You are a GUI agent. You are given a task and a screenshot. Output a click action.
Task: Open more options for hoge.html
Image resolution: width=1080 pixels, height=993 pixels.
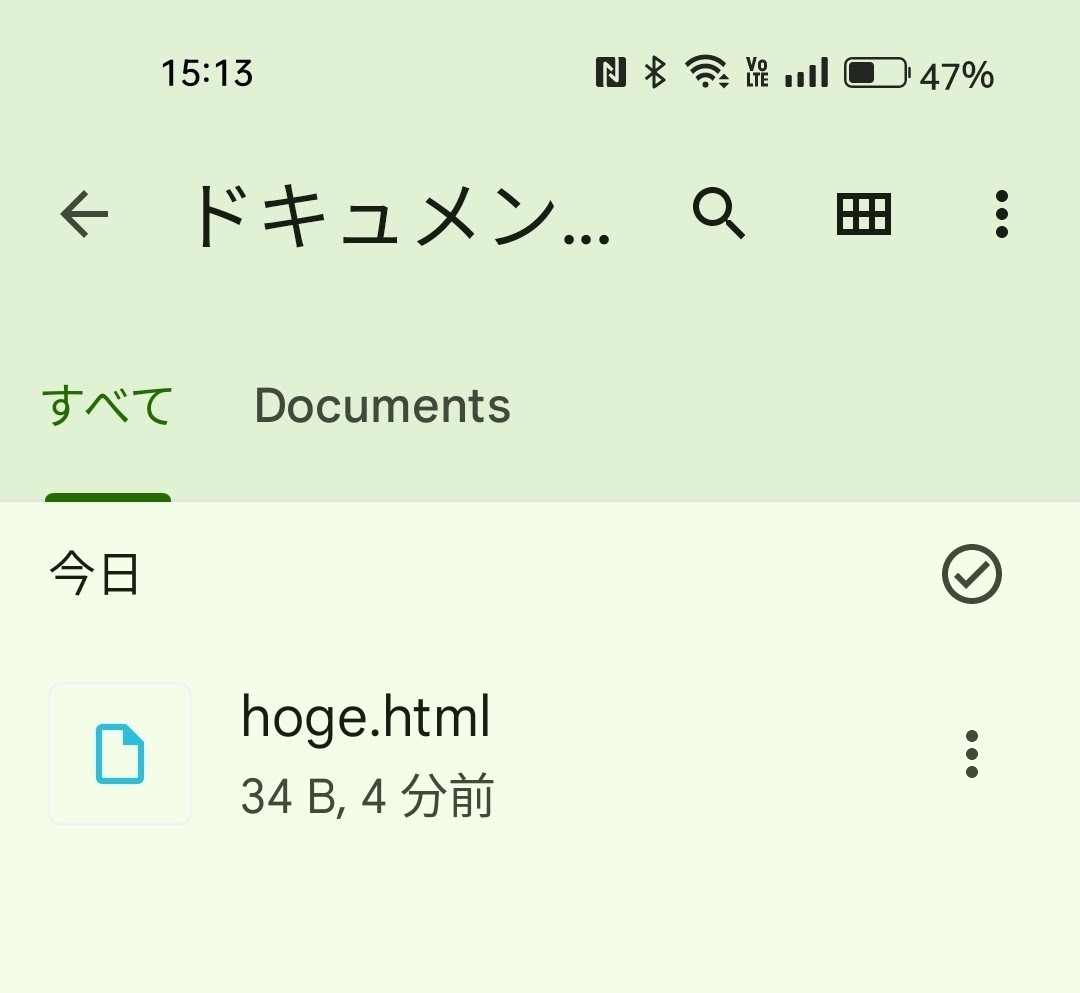pyautogui.click(x=971, y=754)
